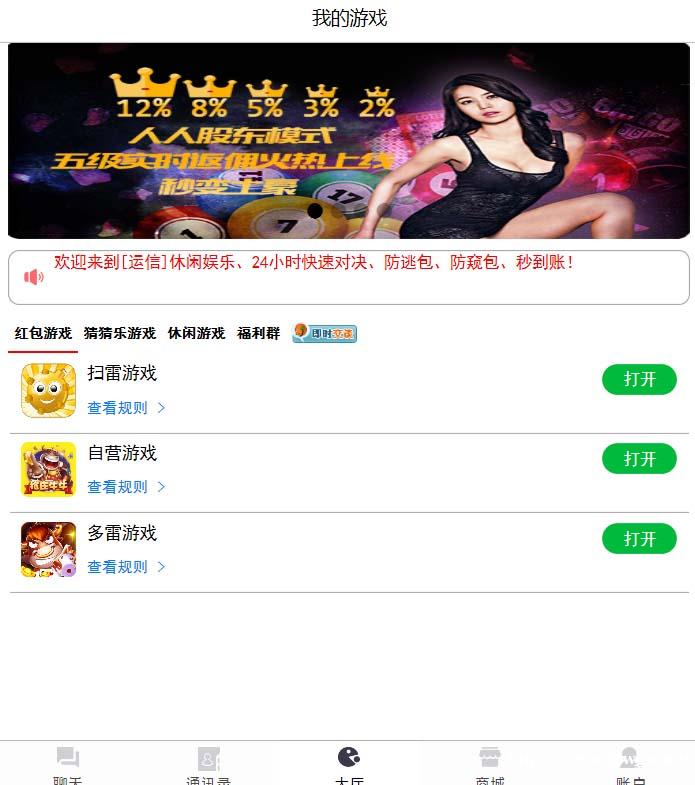This screenshot has width=695, height=785.
Task: Open the 福利群 tab
Action: (258, 333)
